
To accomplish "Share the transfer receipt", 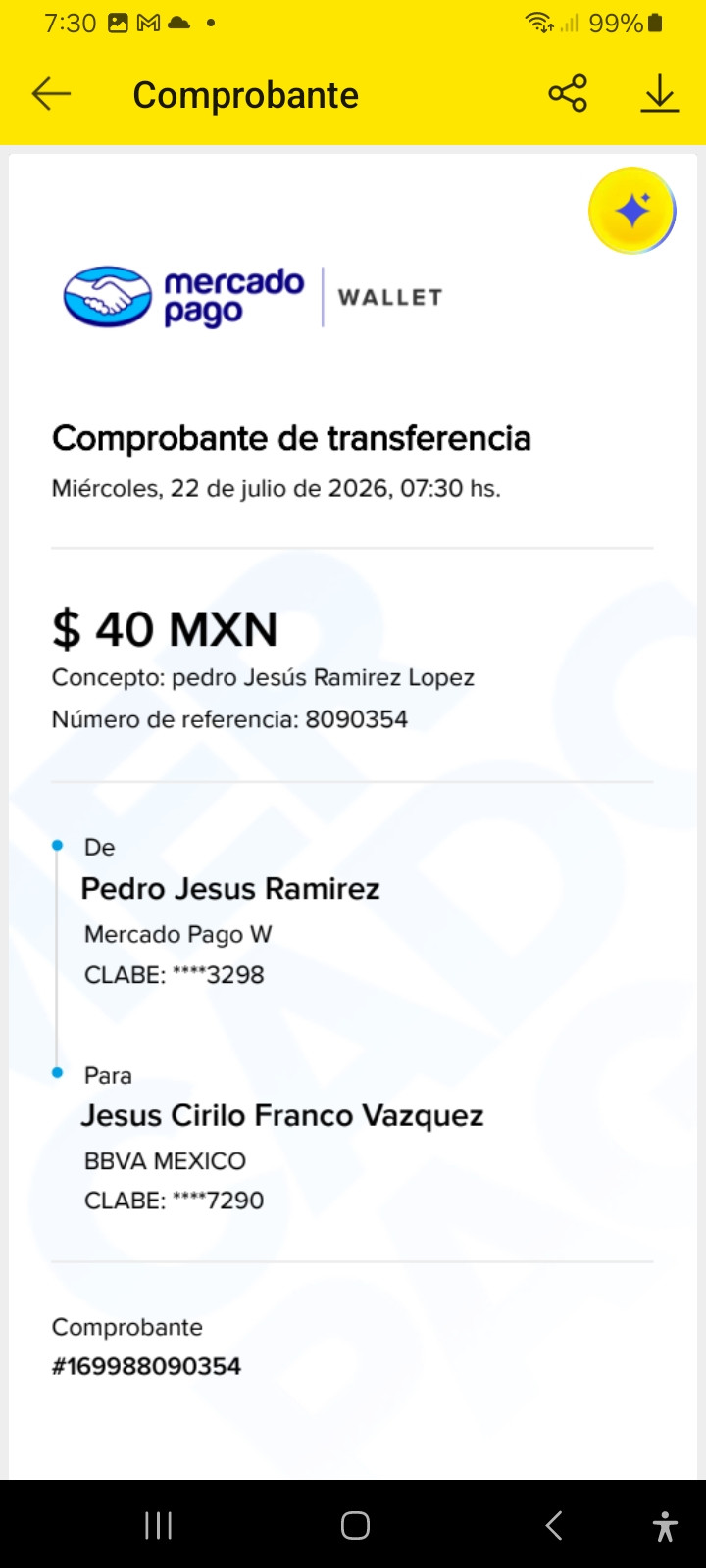I will (568, 94).
